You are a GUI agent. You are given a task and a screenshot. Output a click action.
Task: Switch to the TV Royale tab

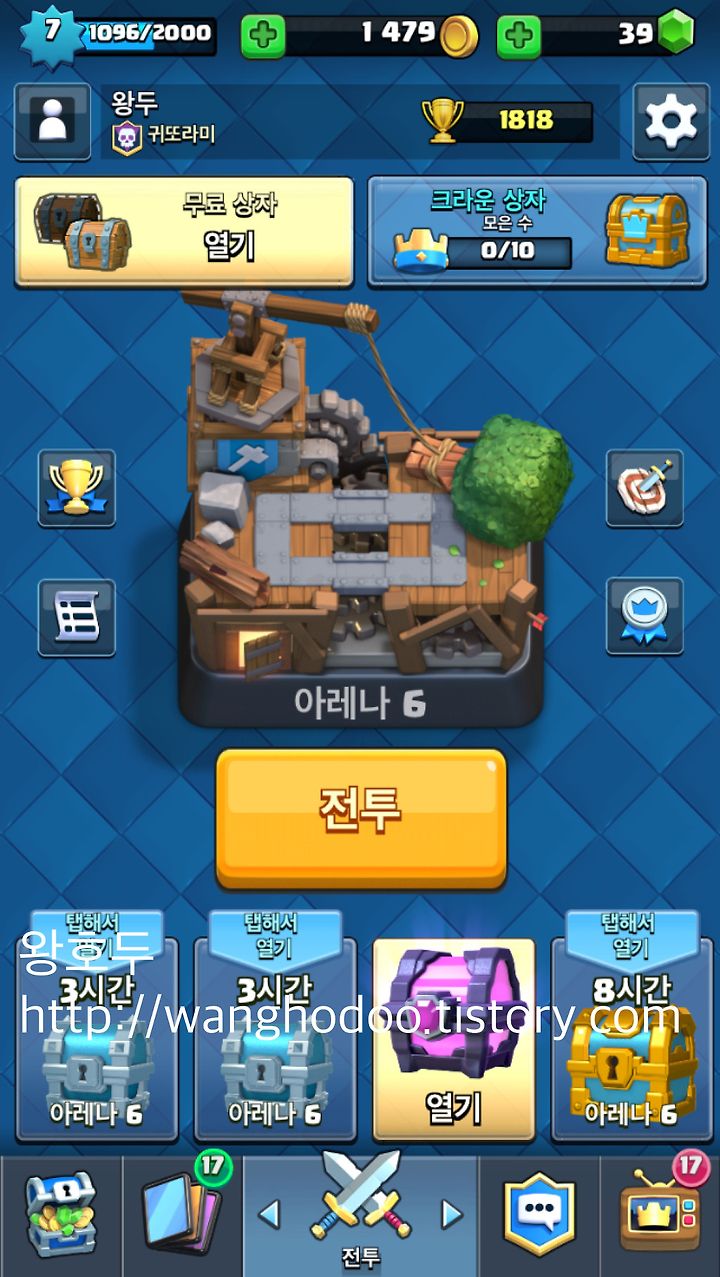point(659,1215)
